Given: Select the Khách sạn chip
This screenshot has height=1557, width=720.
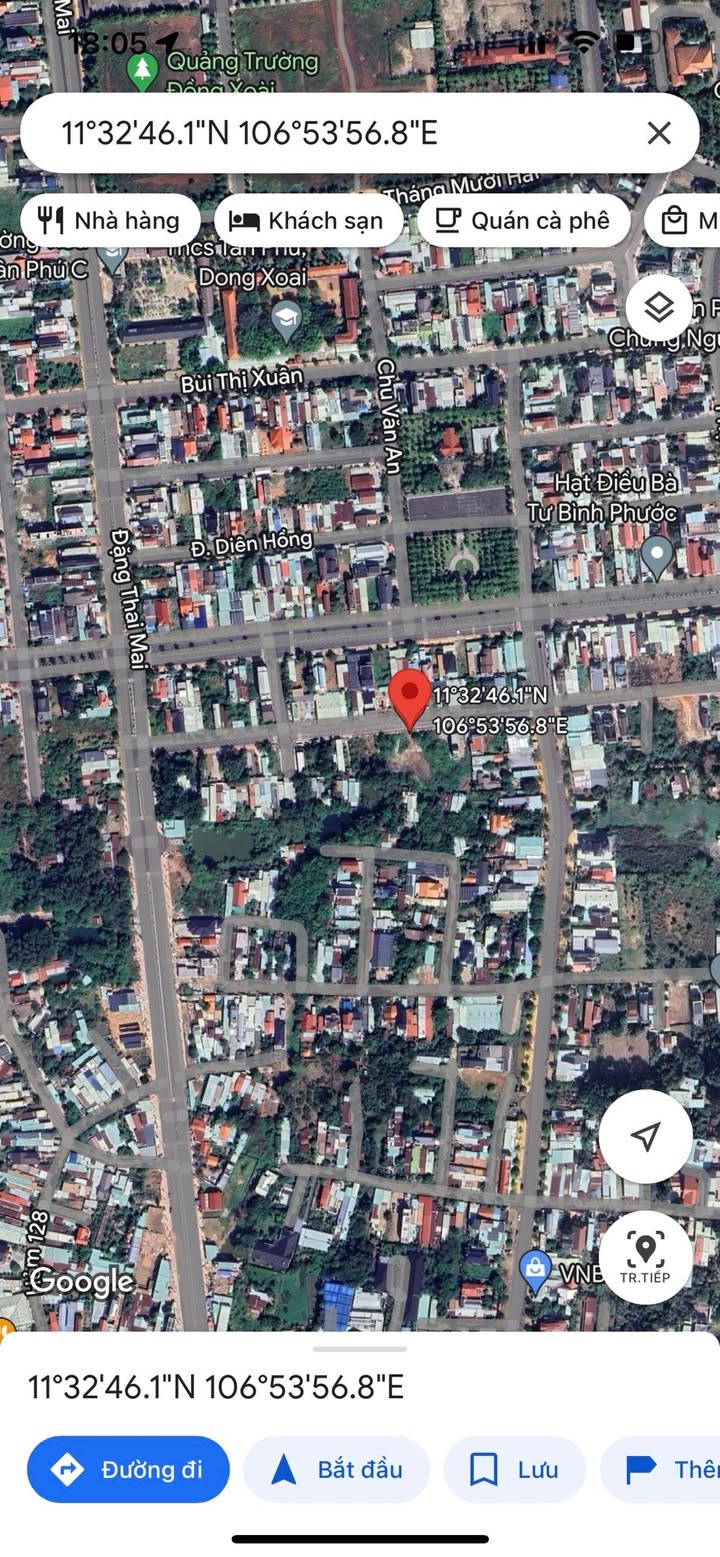Looking at the screenshot, I should (x=309, y=220).
